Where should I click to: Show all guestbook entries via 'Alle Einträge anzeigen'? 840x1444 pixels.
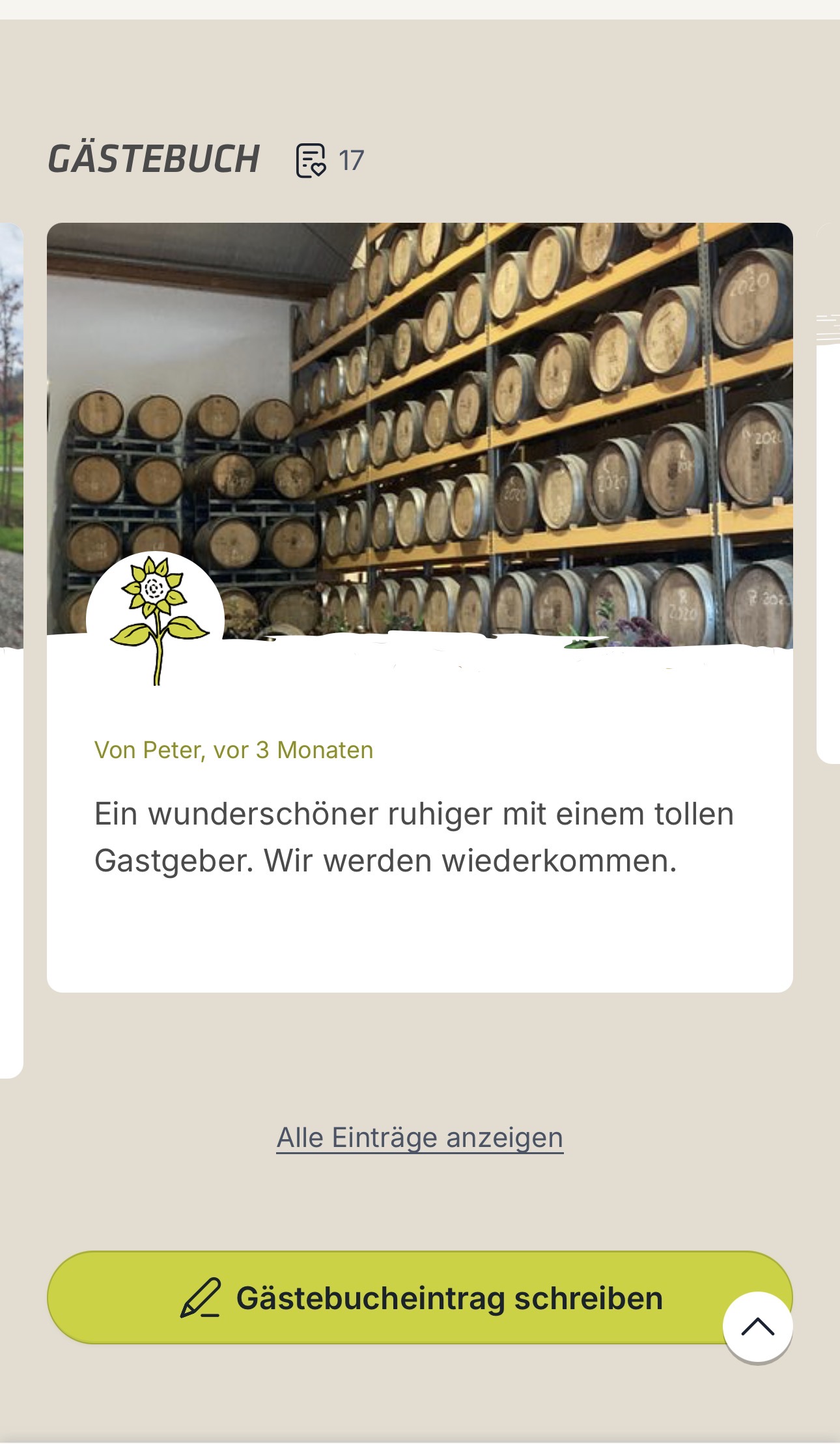click(419, 1138)
